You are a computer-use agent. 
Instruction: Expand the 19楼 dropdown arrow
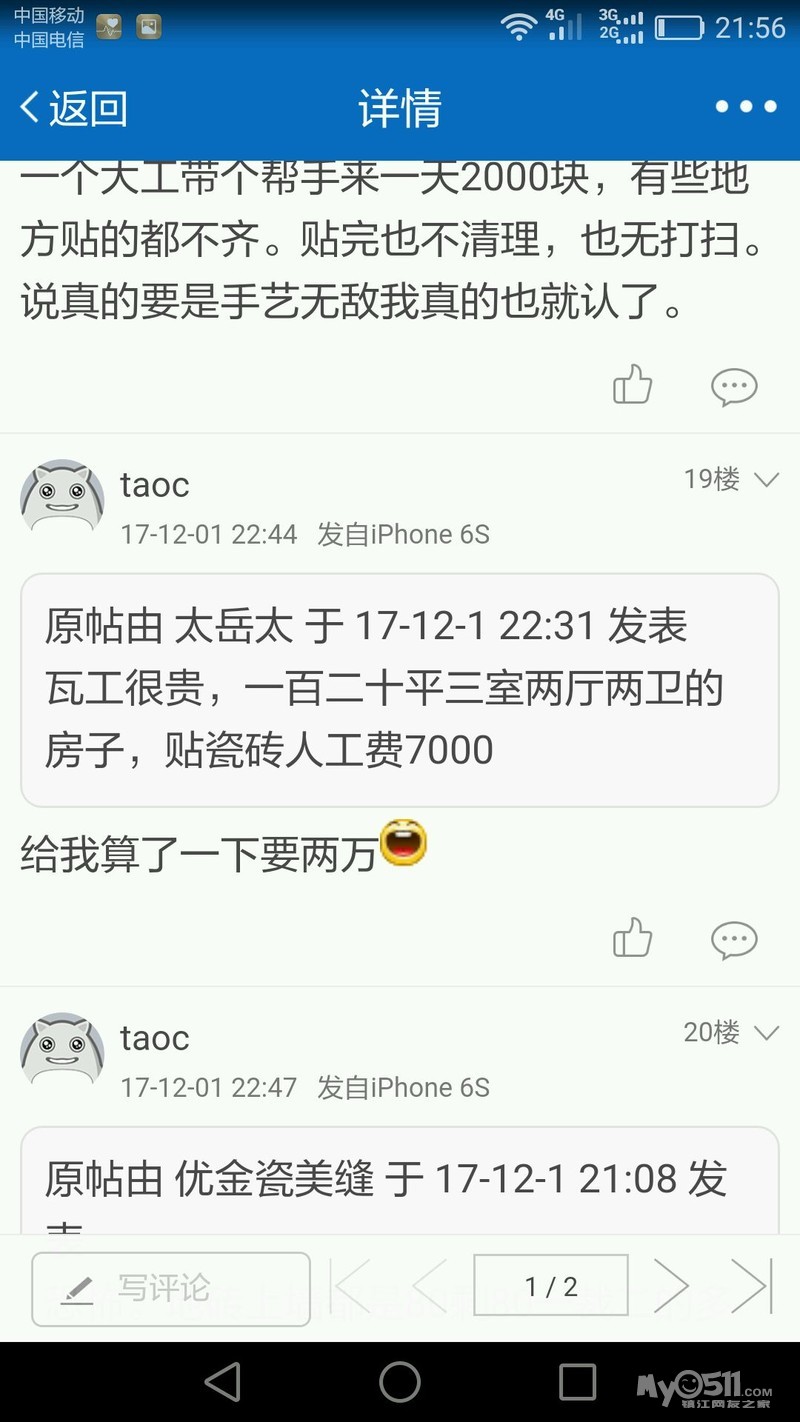pyautogui.click(x=767, y=480)
